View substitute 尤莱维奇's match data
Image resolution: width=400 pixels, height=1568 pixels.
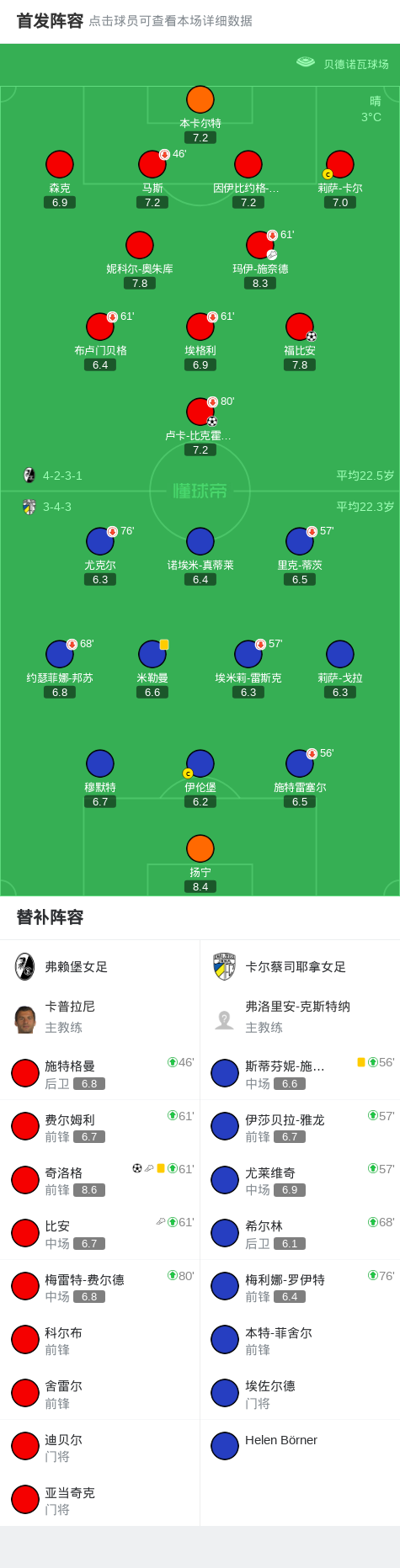point(300,1179)
